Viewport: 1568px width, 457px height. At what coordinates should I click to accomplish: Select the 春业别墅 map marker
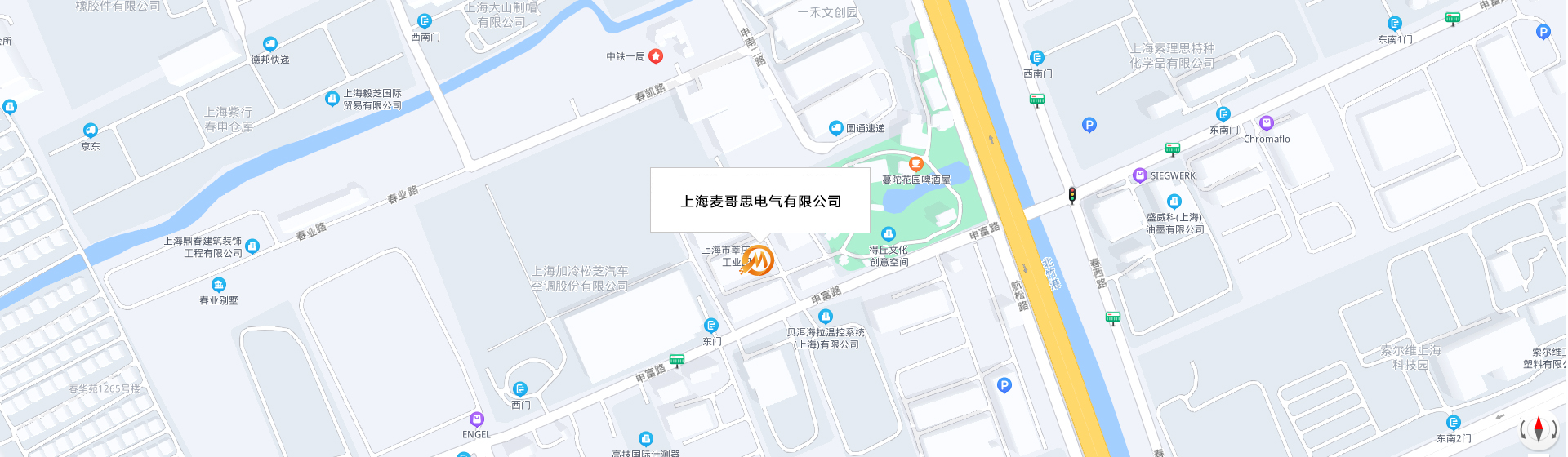[218, 285]
